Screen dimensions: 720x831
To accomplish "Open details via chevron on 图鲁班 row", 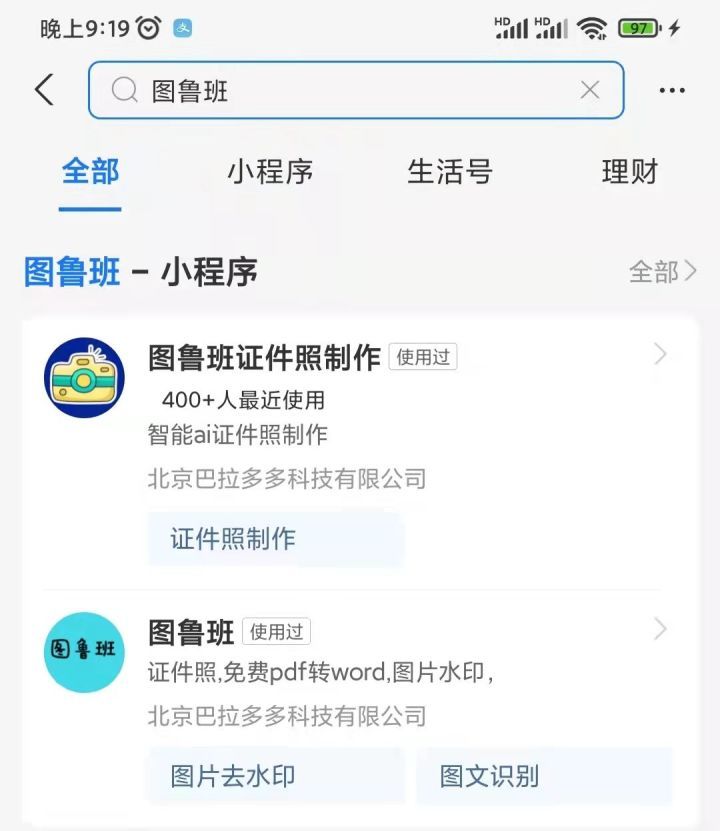I will [658, 630].
